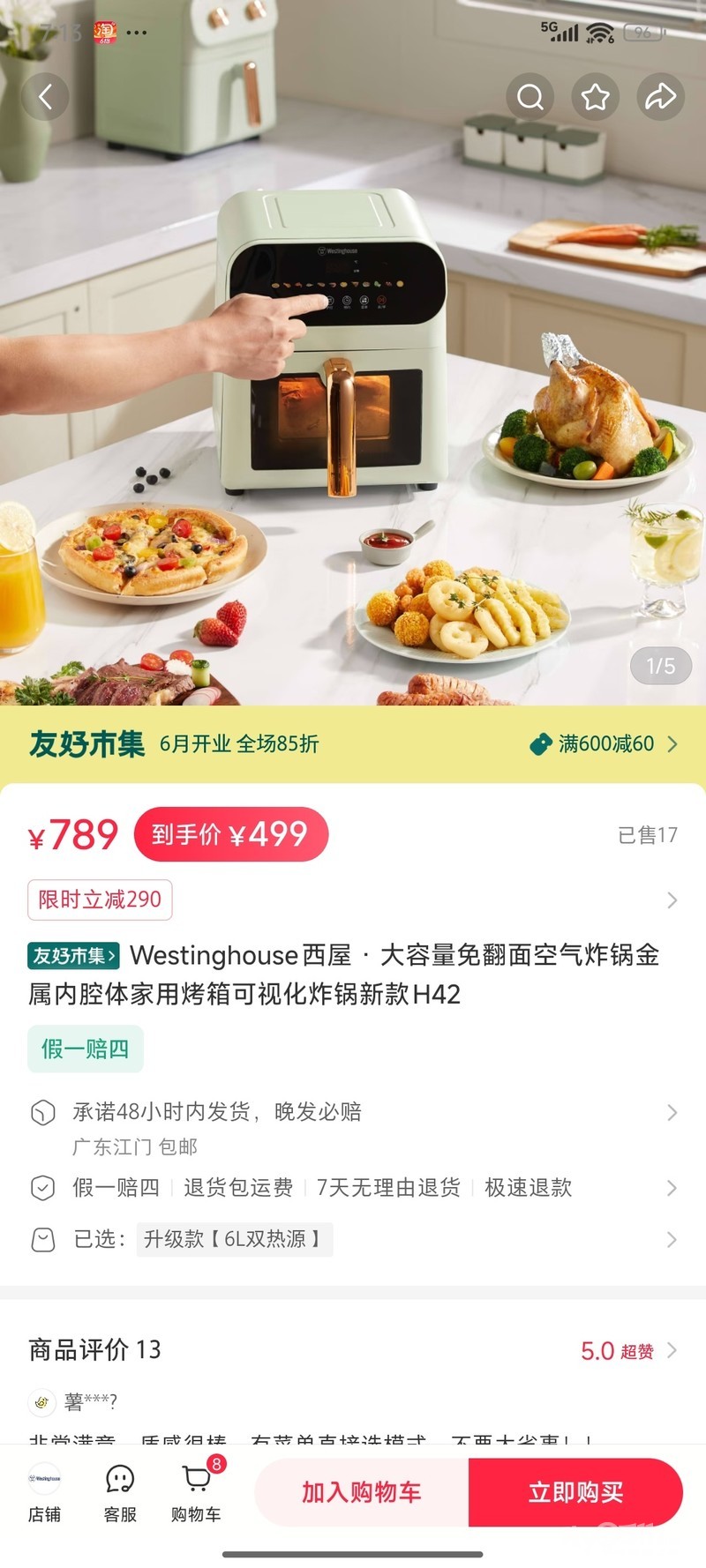706x1568 pixels.
Task: Open the 满600减60 coupon banner
Action: [x=605, y=744]
